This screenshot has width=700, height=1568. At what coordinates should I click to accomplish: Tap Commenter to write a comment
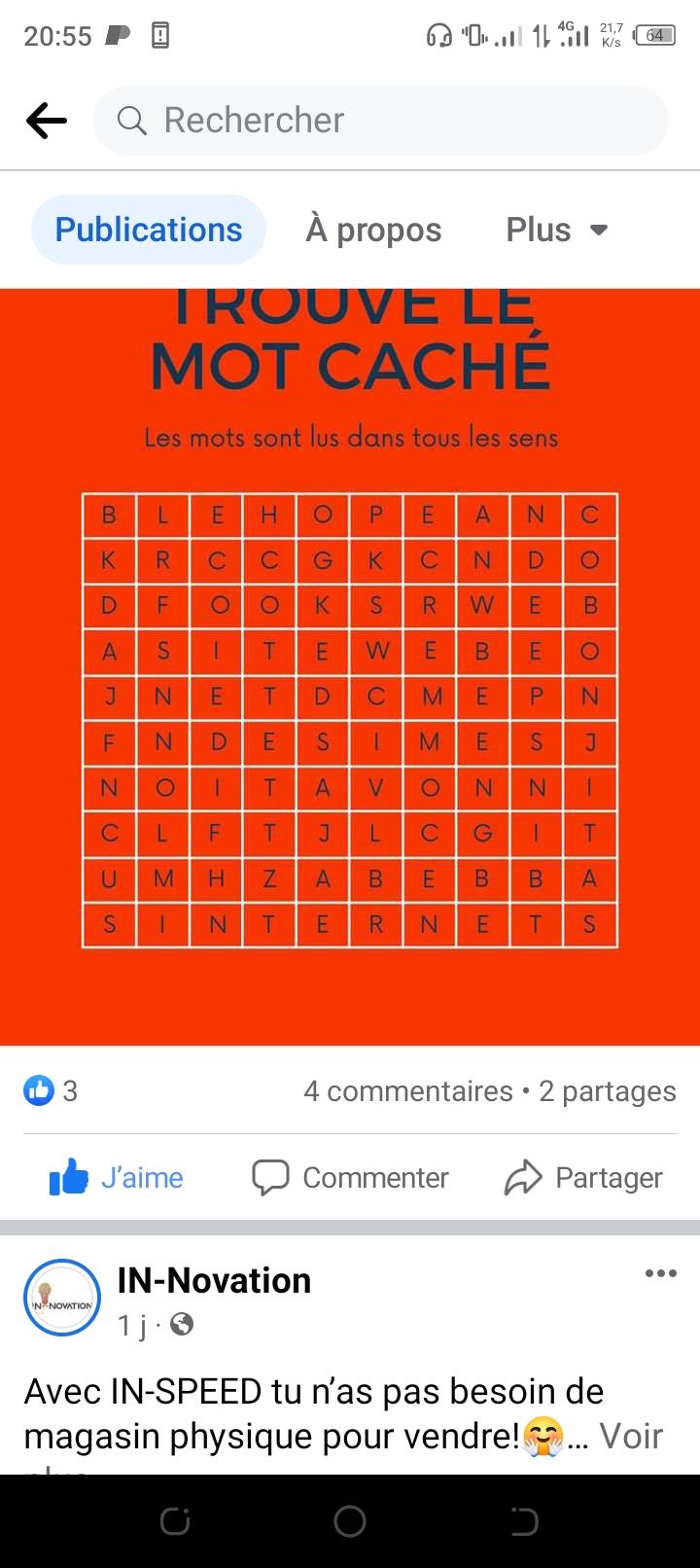point(350,1177)
